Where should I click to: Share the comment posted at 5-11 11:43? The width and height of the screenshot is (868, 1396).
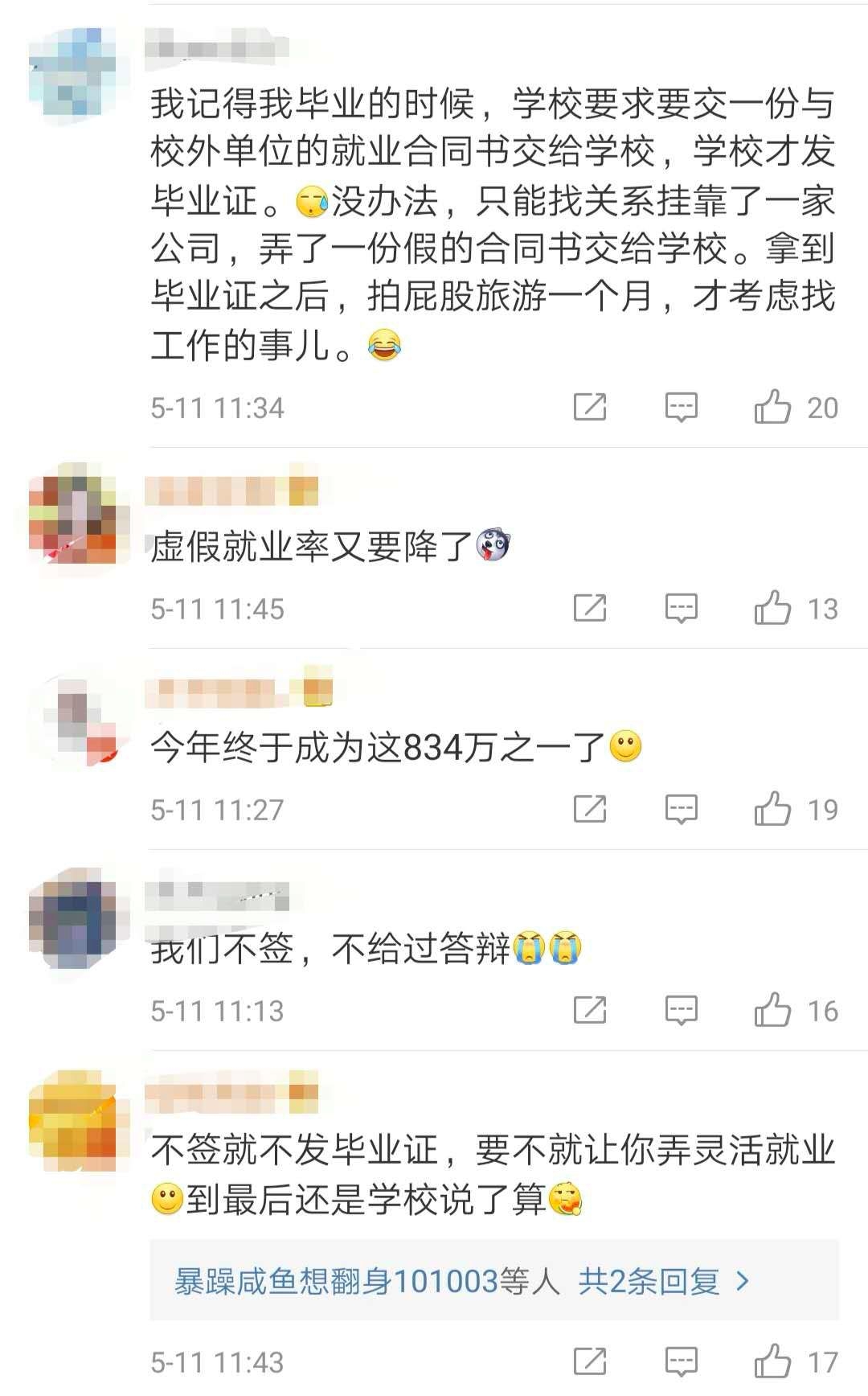(x=590, y=1362)
